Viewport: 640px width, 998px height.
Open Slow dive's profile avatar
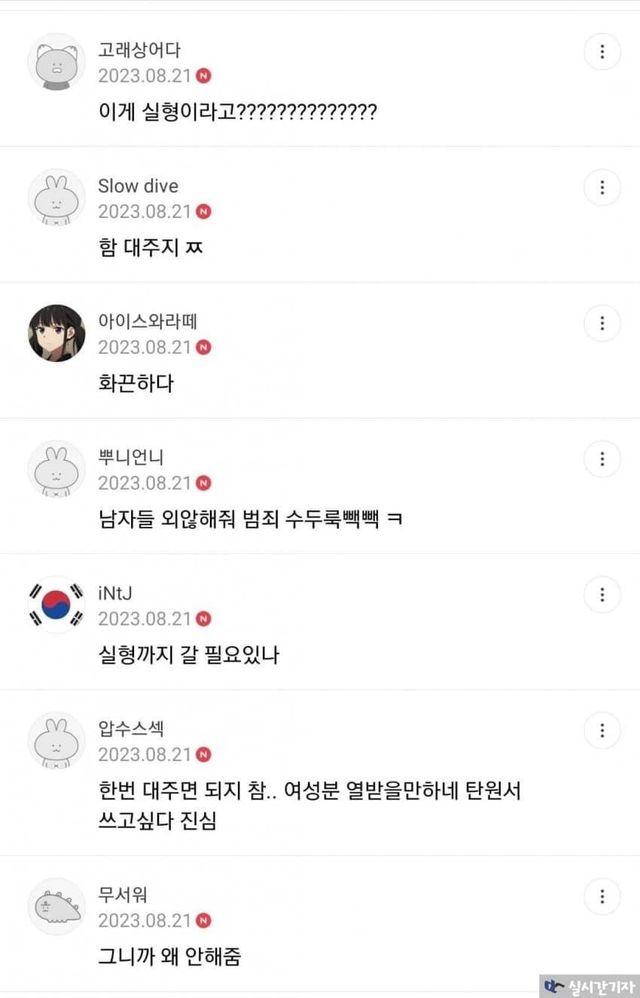[56, 198]
